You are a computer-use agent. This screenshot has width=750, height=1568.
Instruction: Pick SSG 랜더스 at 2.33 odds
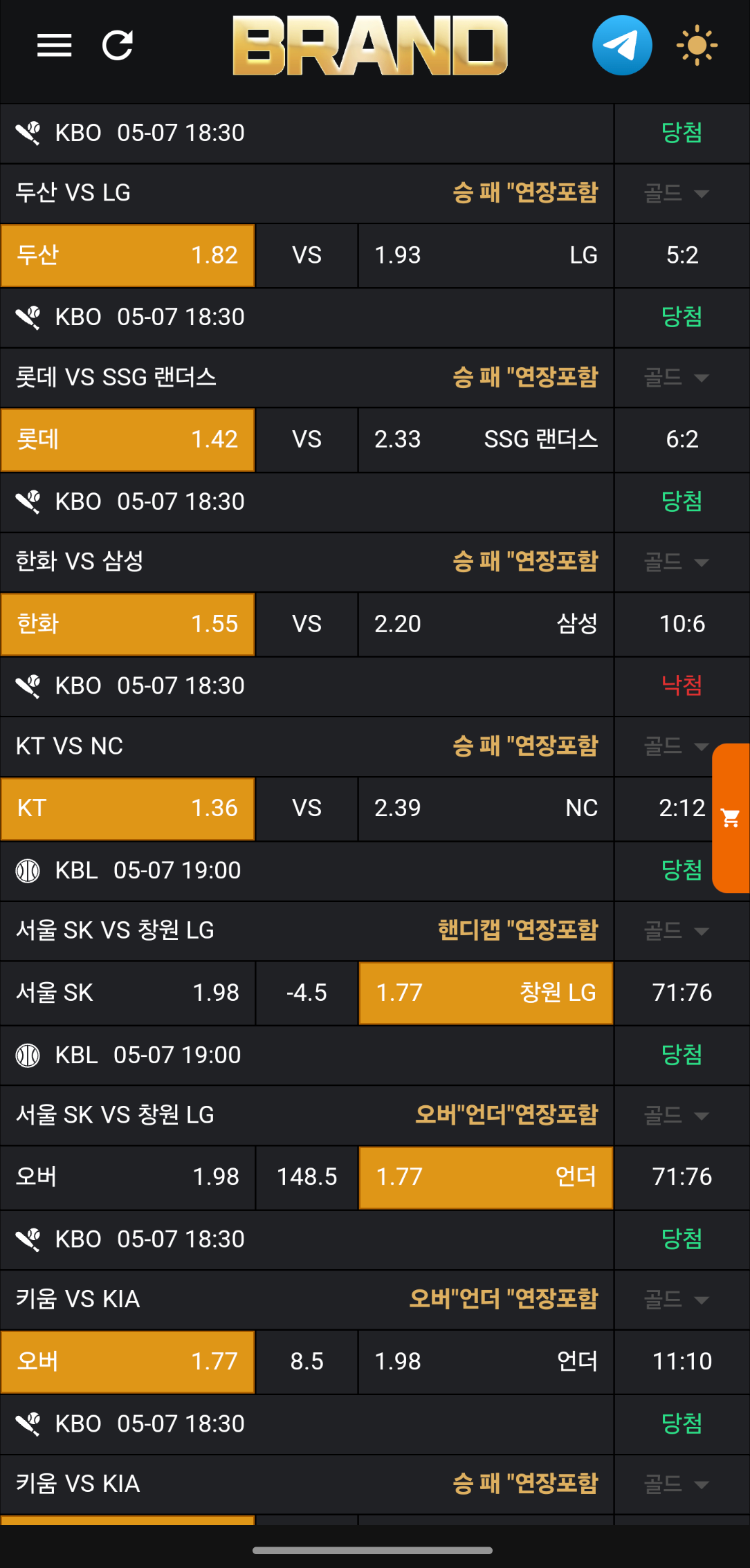point(486,440)
